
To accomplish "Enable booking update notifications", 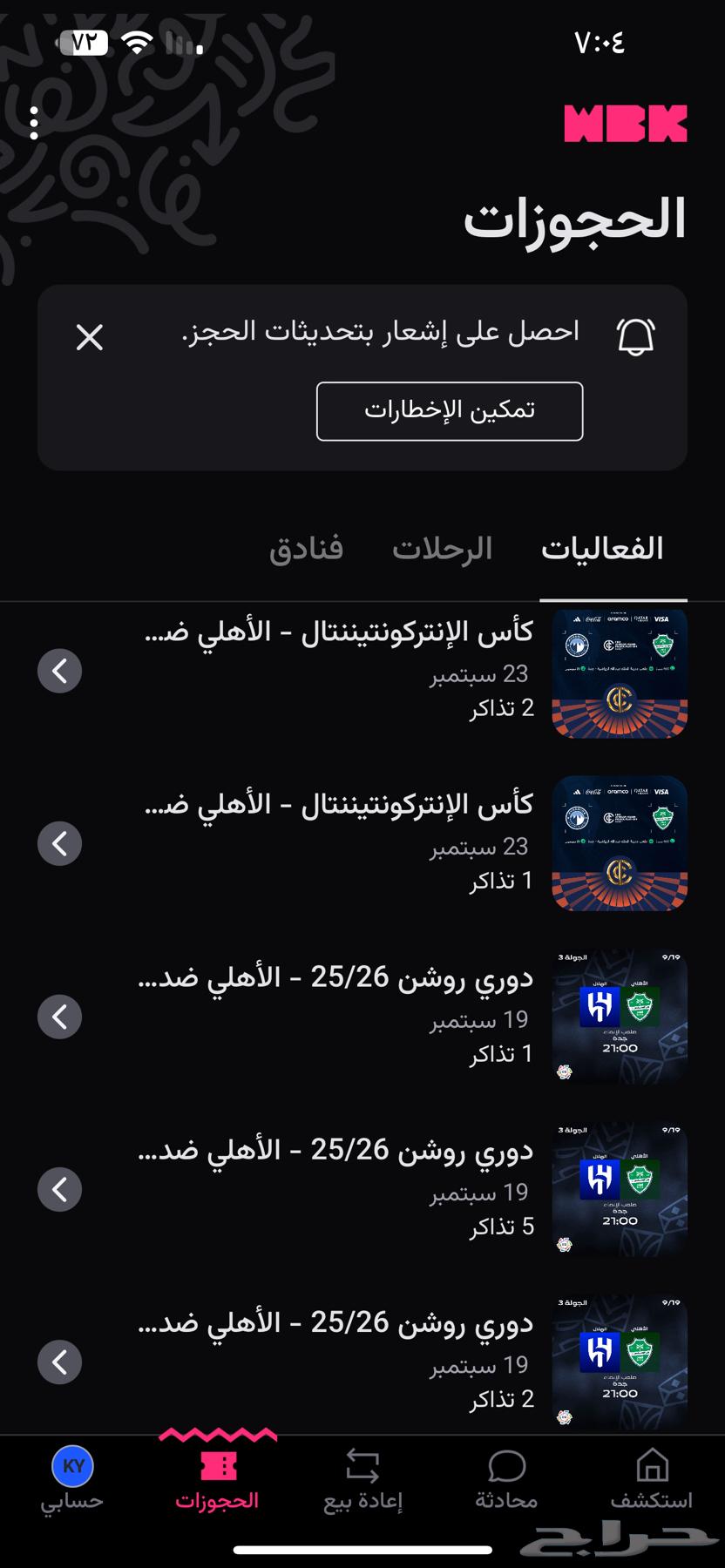I will pyautogui.click(x=450, y=411).
